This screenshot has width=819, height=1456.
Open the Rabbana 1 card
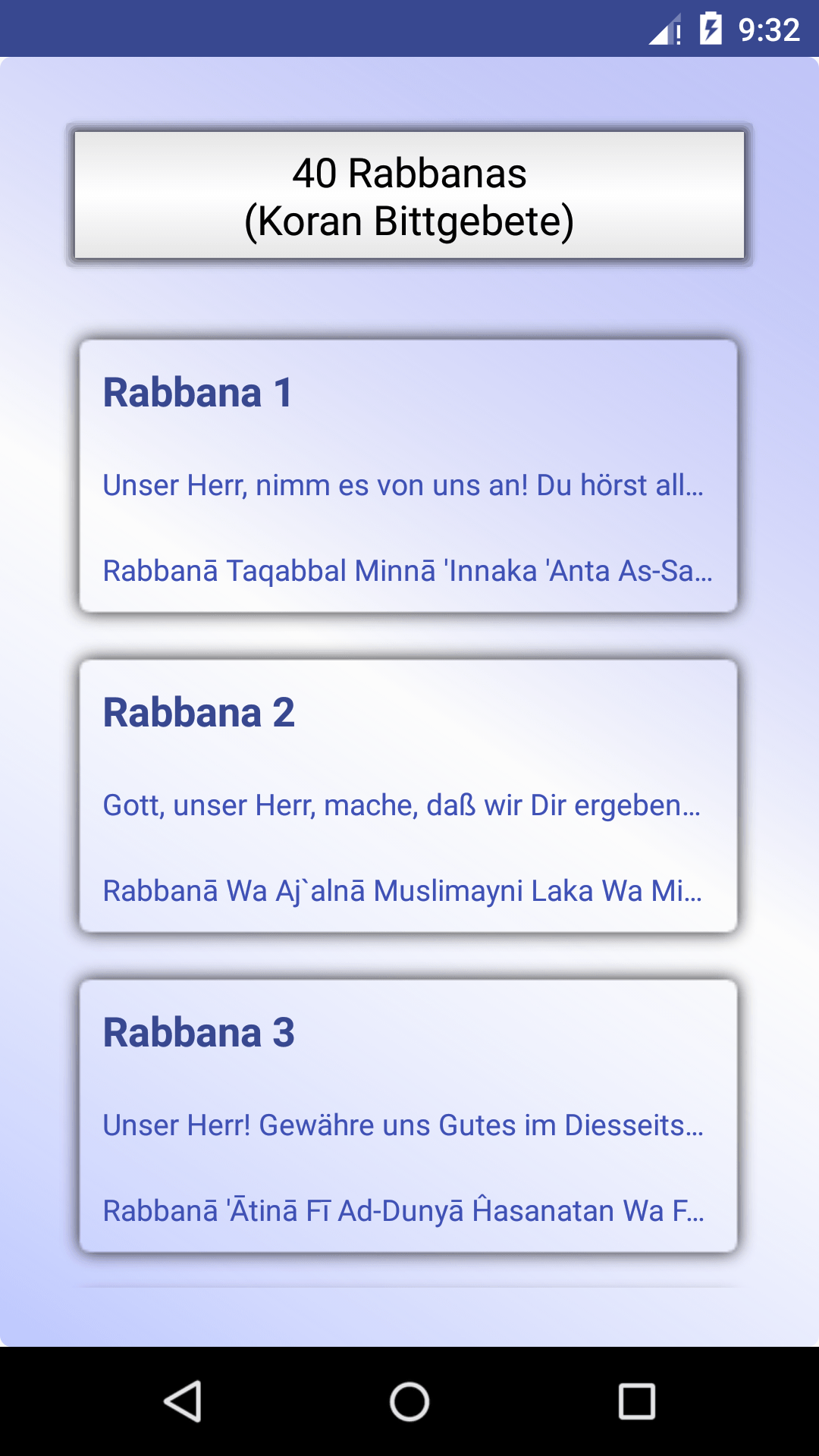point(409,476)
